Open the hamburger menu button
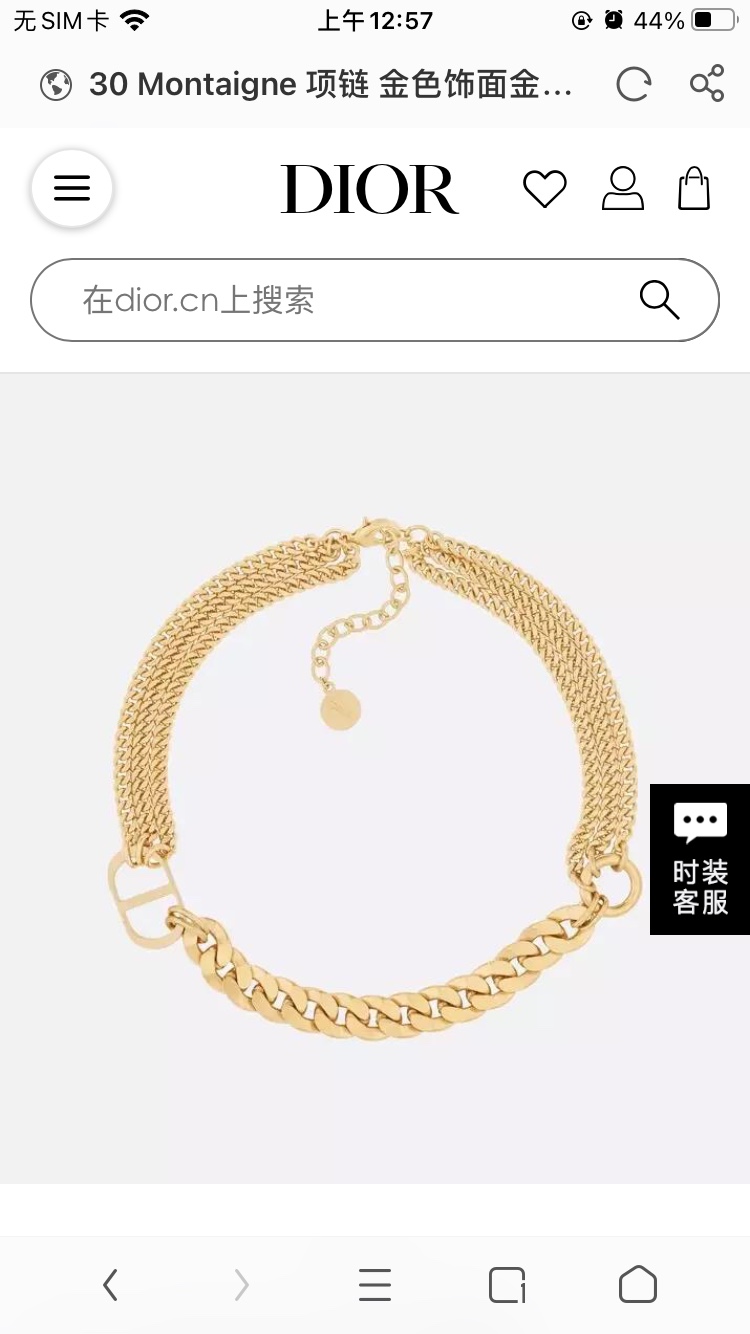 coord(72,188)
